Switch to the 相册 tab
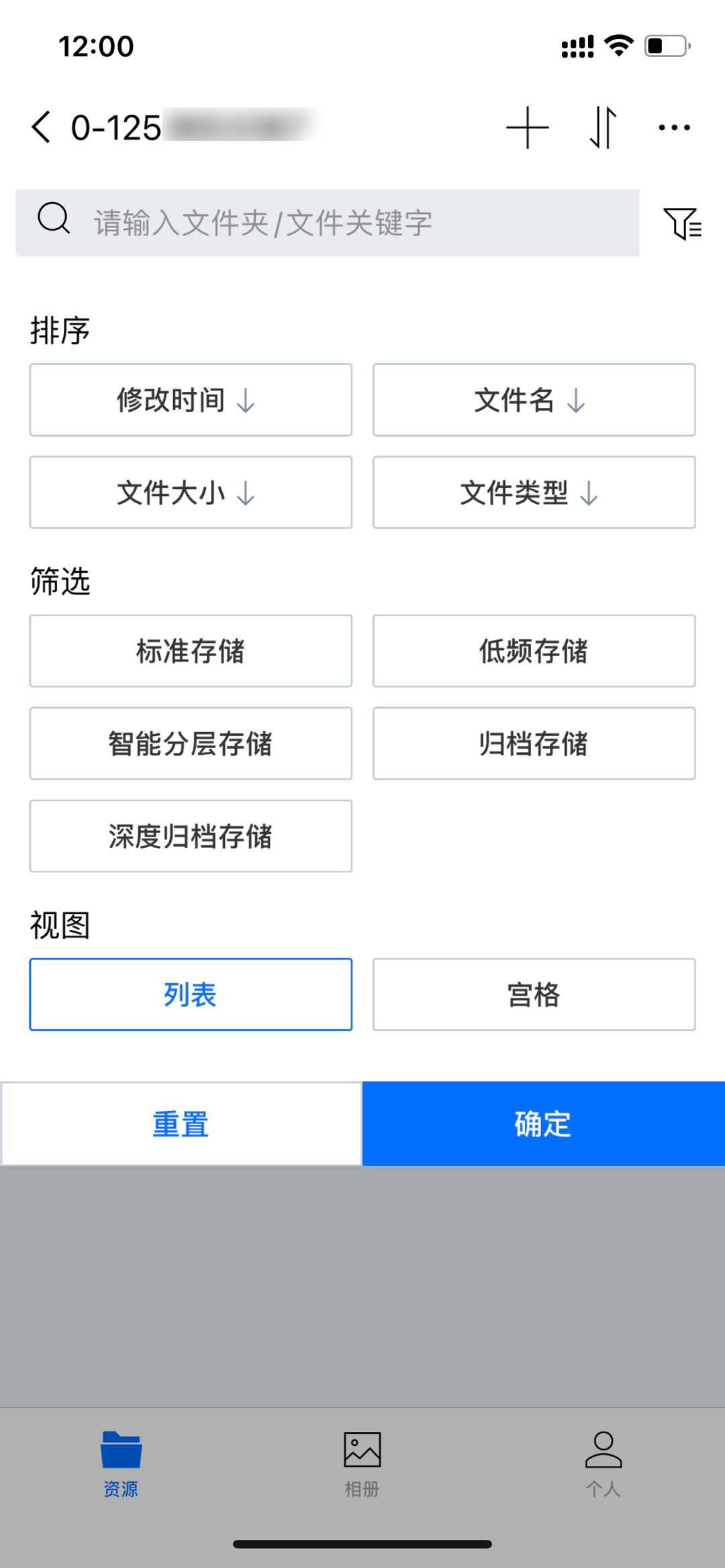 [x=362, y=1464]
